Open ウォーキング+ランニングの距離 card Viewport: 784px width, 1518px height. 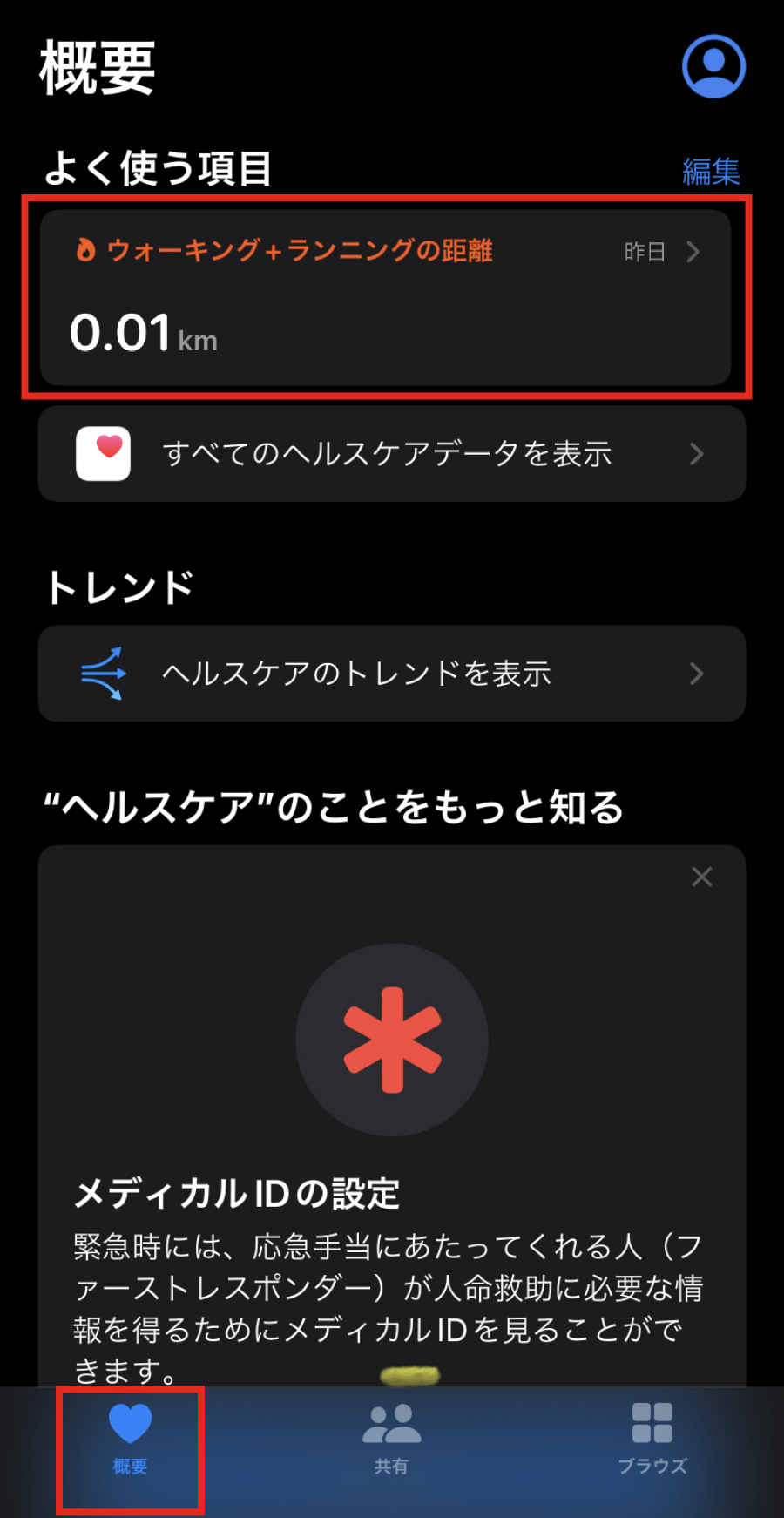[x=385, y=297]
